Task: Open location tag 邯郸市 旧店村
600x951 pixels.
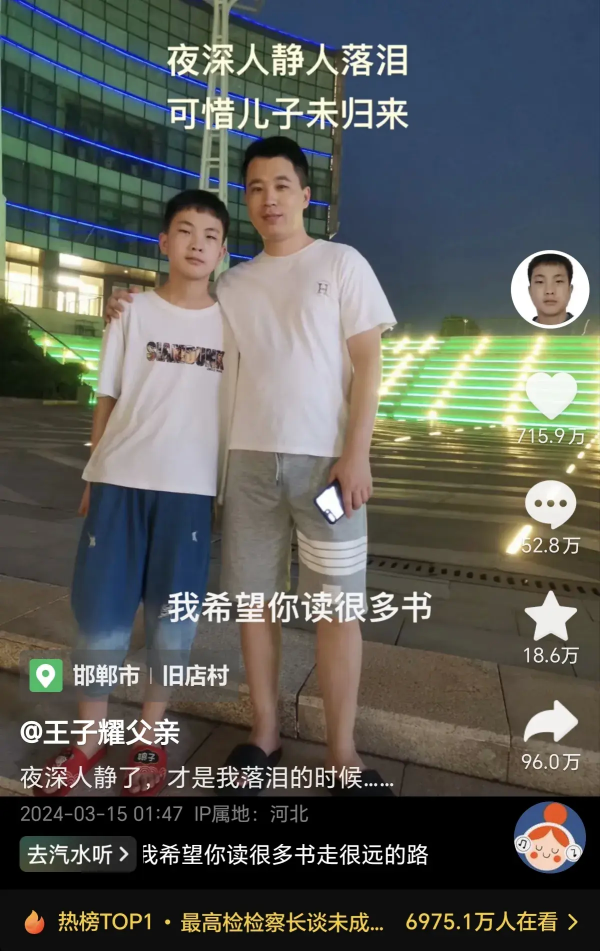Action: coord(130,675)
